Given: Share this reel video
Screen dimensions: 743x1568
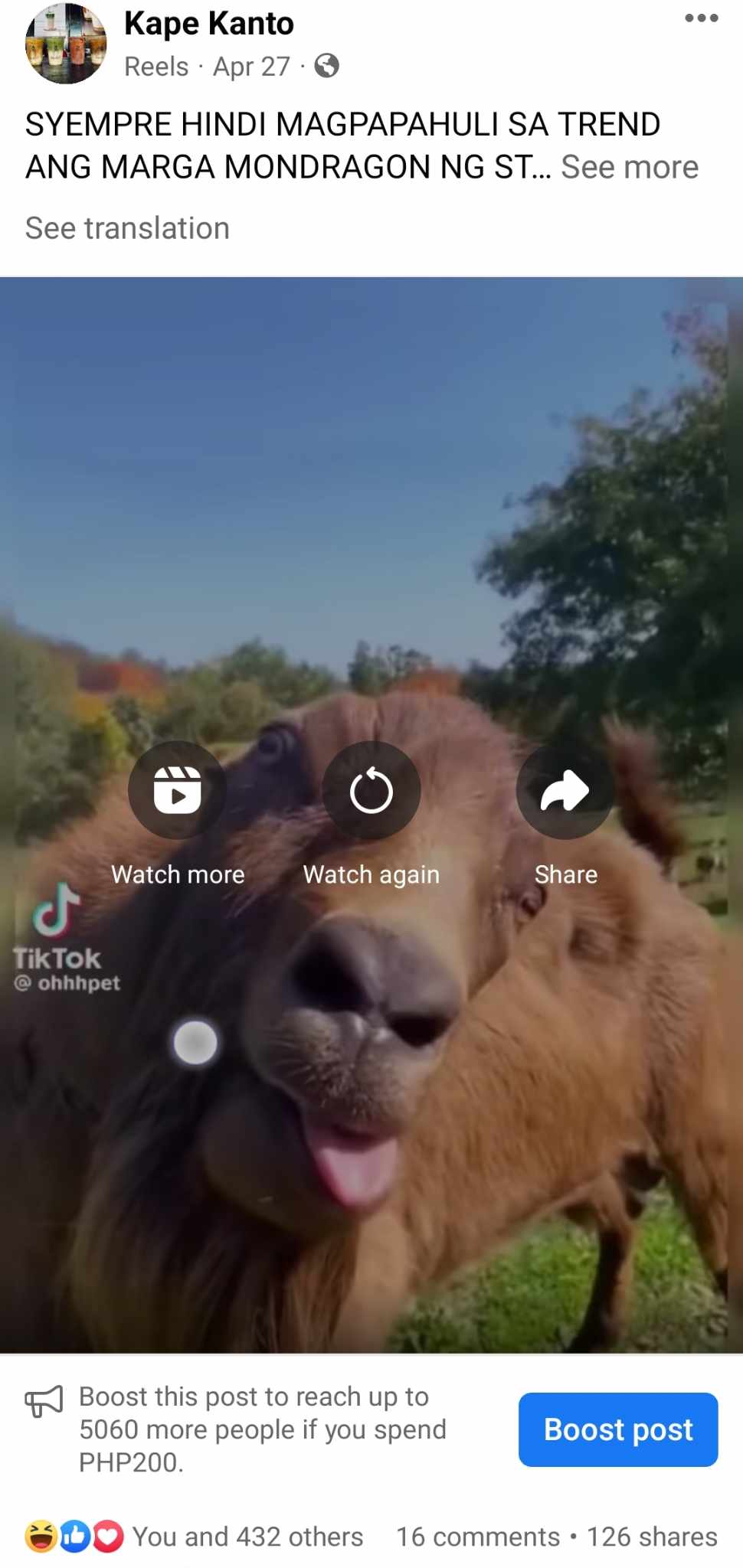Looking at the screenshot, I should tap(565, 791).
